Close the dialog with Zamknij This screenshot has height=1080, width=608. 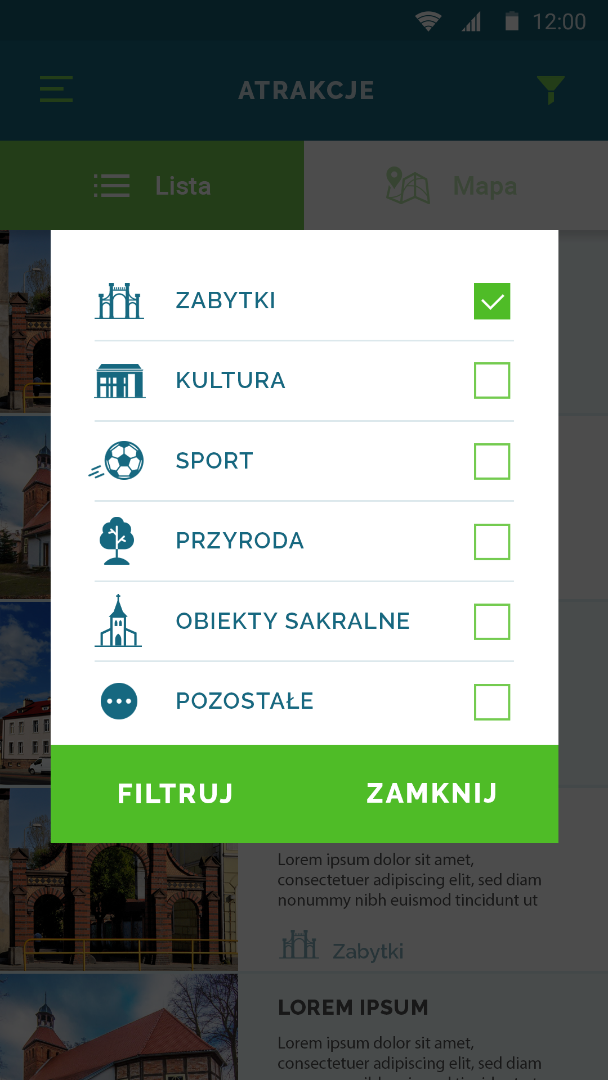(x=431, y=794)
